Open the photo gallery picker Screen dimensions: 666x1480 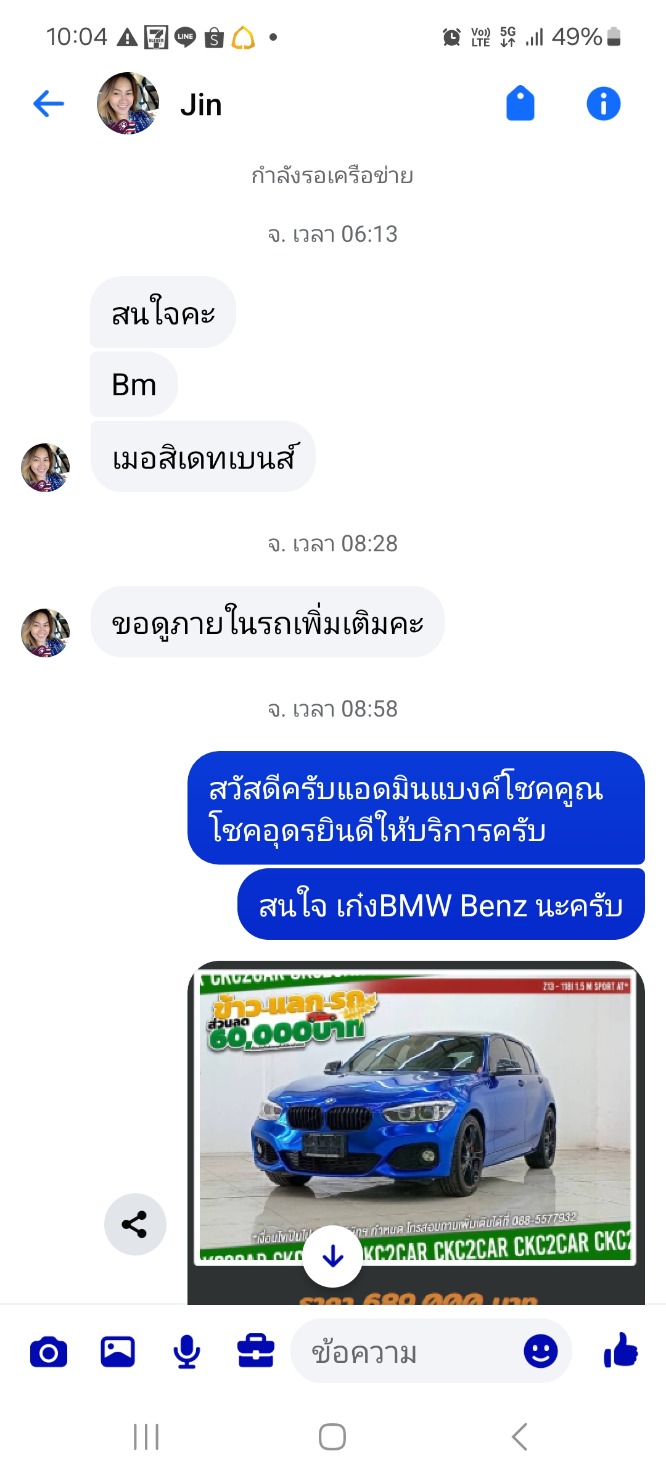pos(118,1353)
